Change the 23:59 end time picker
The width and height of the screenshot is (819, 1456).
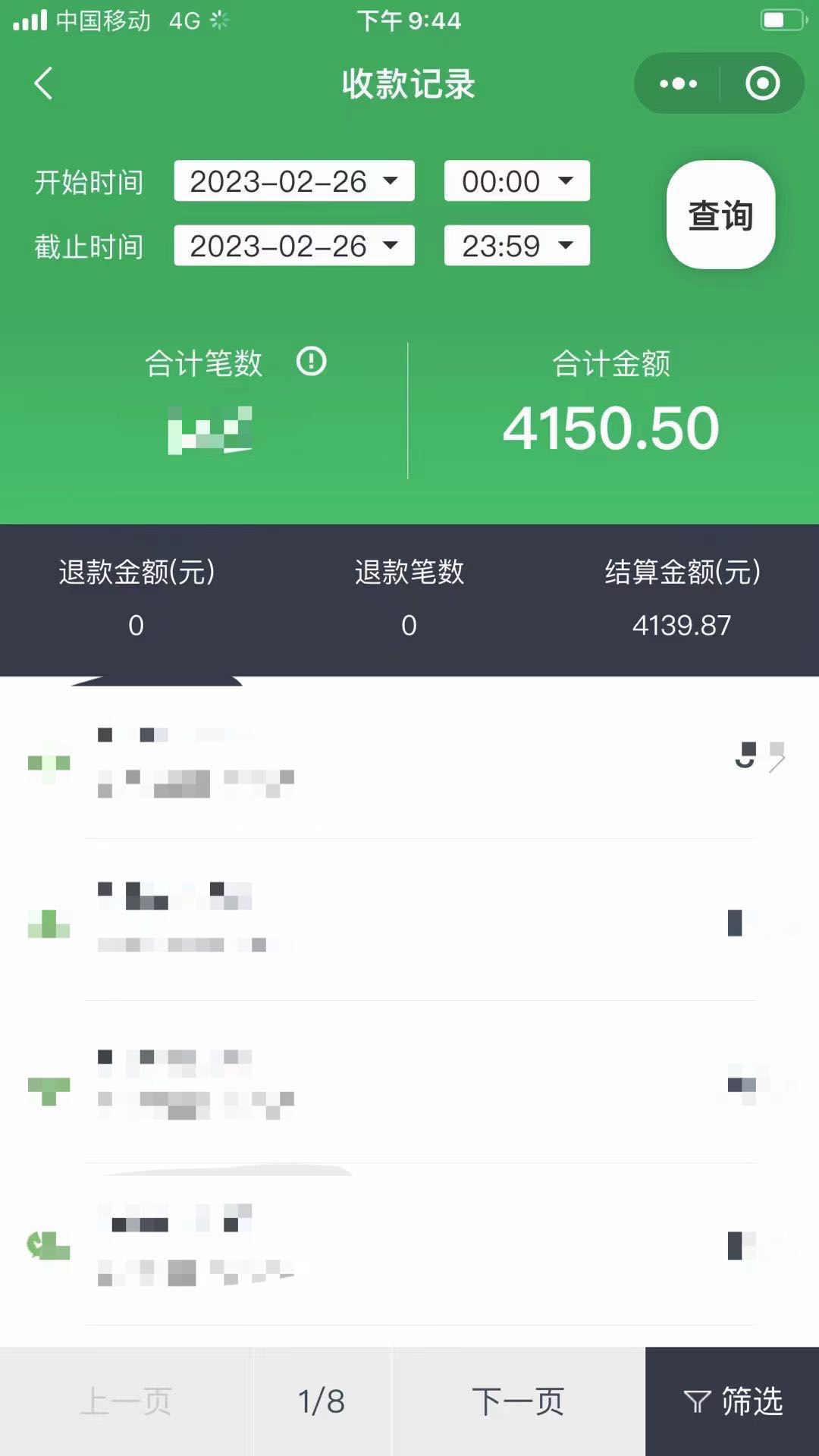tap(517, 246)
